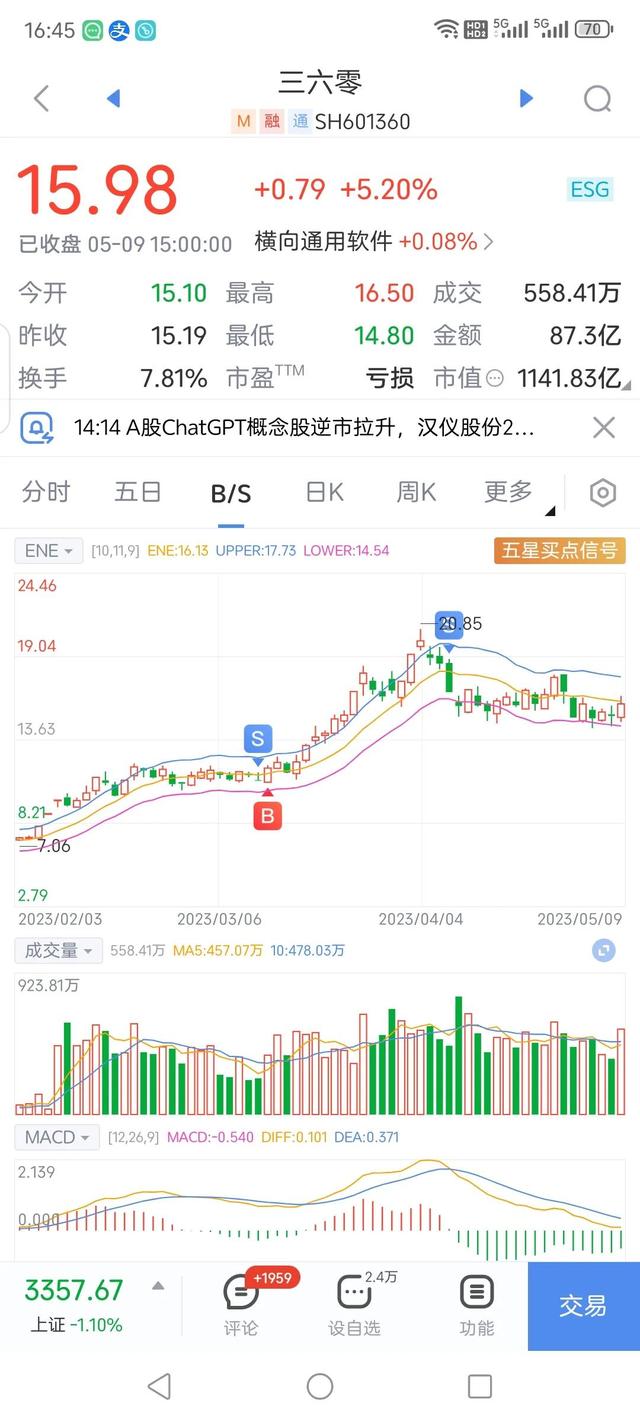This screenshot has width=640, height=1422.
Task: Expand the 更多 chart period options
Action: pyautogui.click(x=510, y=492)
